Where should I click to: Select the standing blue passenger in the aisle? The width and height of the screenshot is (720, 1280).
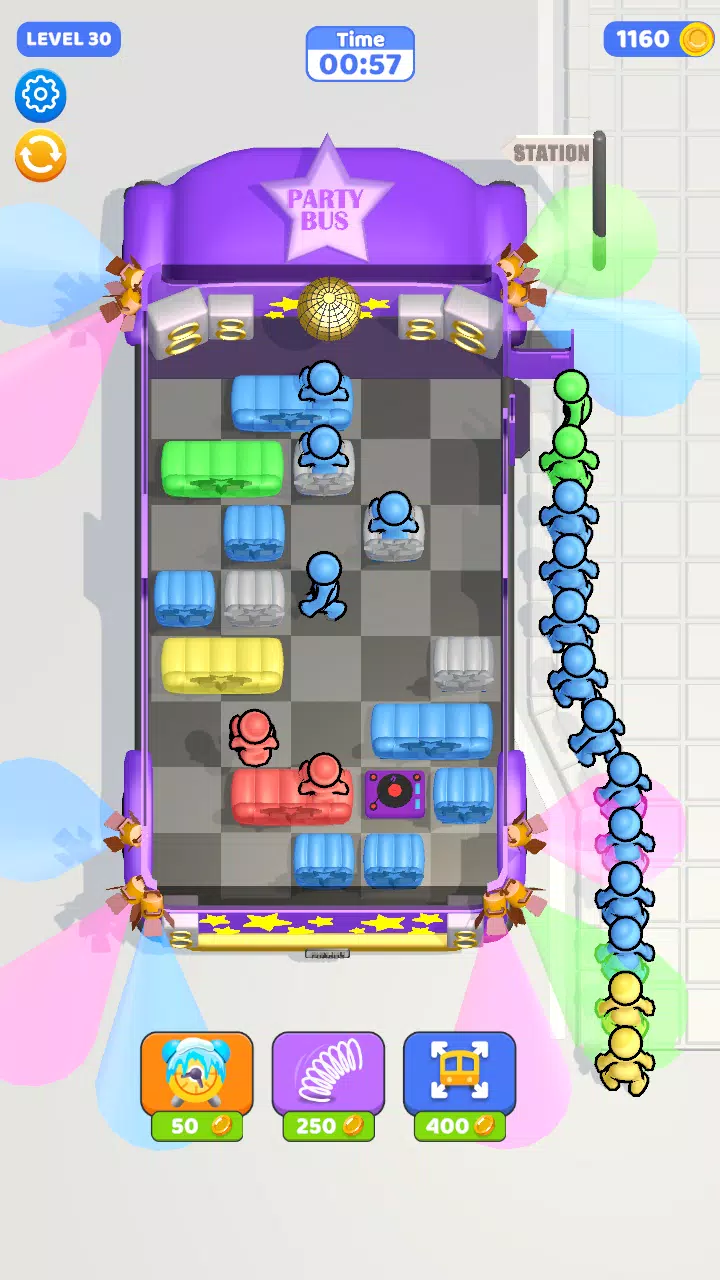coord(324,588)
